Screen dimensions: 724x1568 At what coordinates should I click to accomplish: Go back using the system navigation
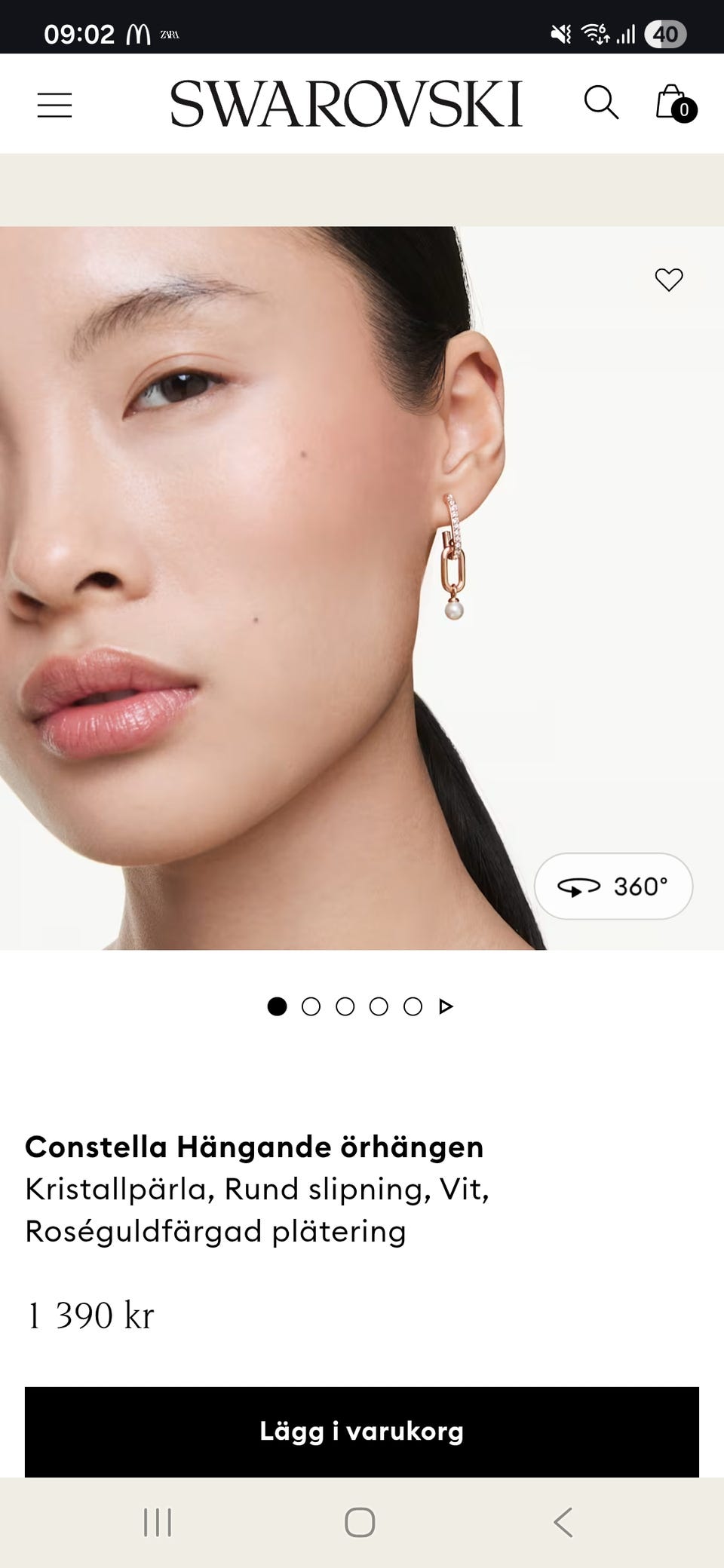563,1522
